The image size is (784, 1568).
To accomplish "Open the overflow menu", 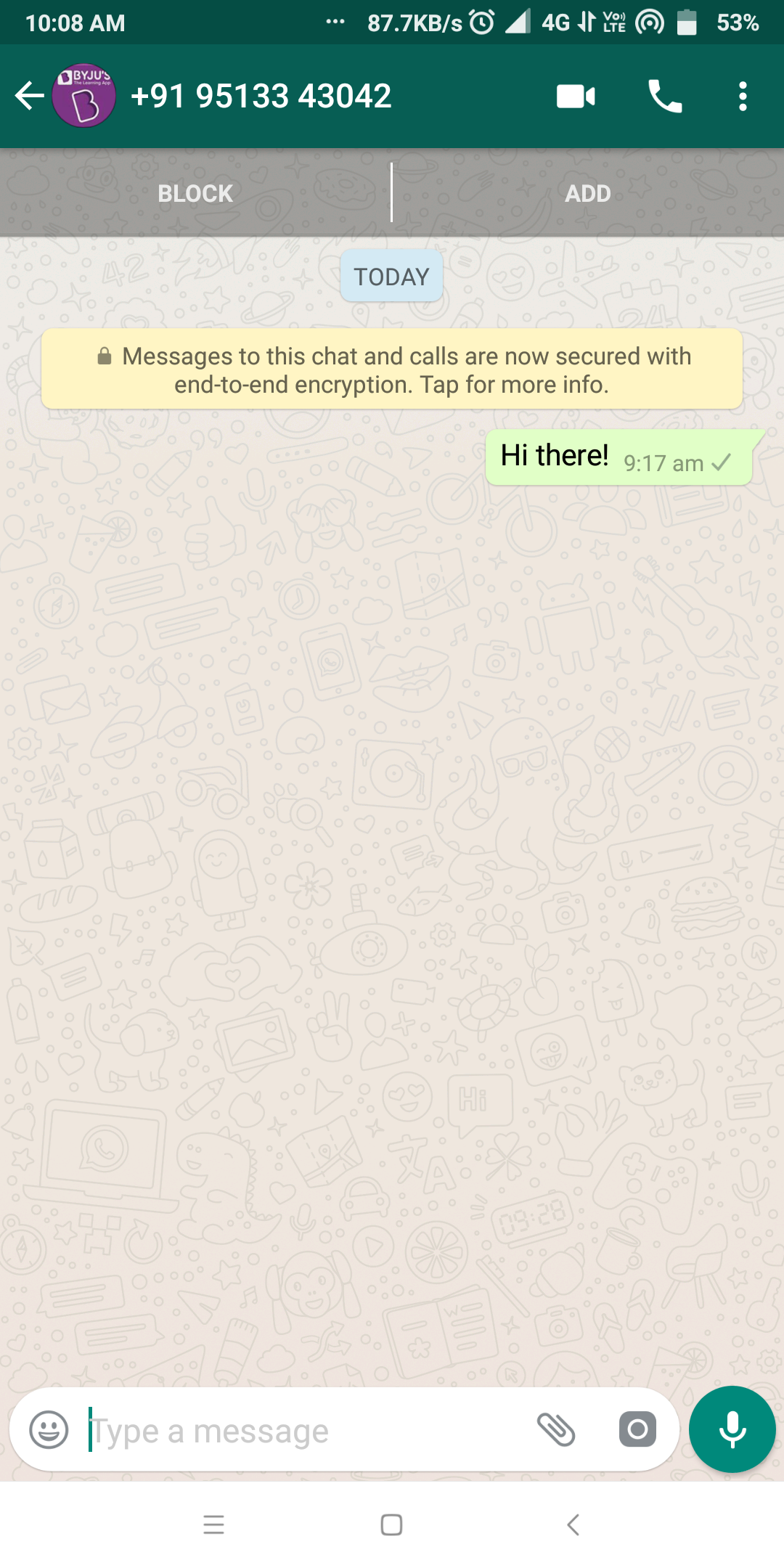I will 742,96.
